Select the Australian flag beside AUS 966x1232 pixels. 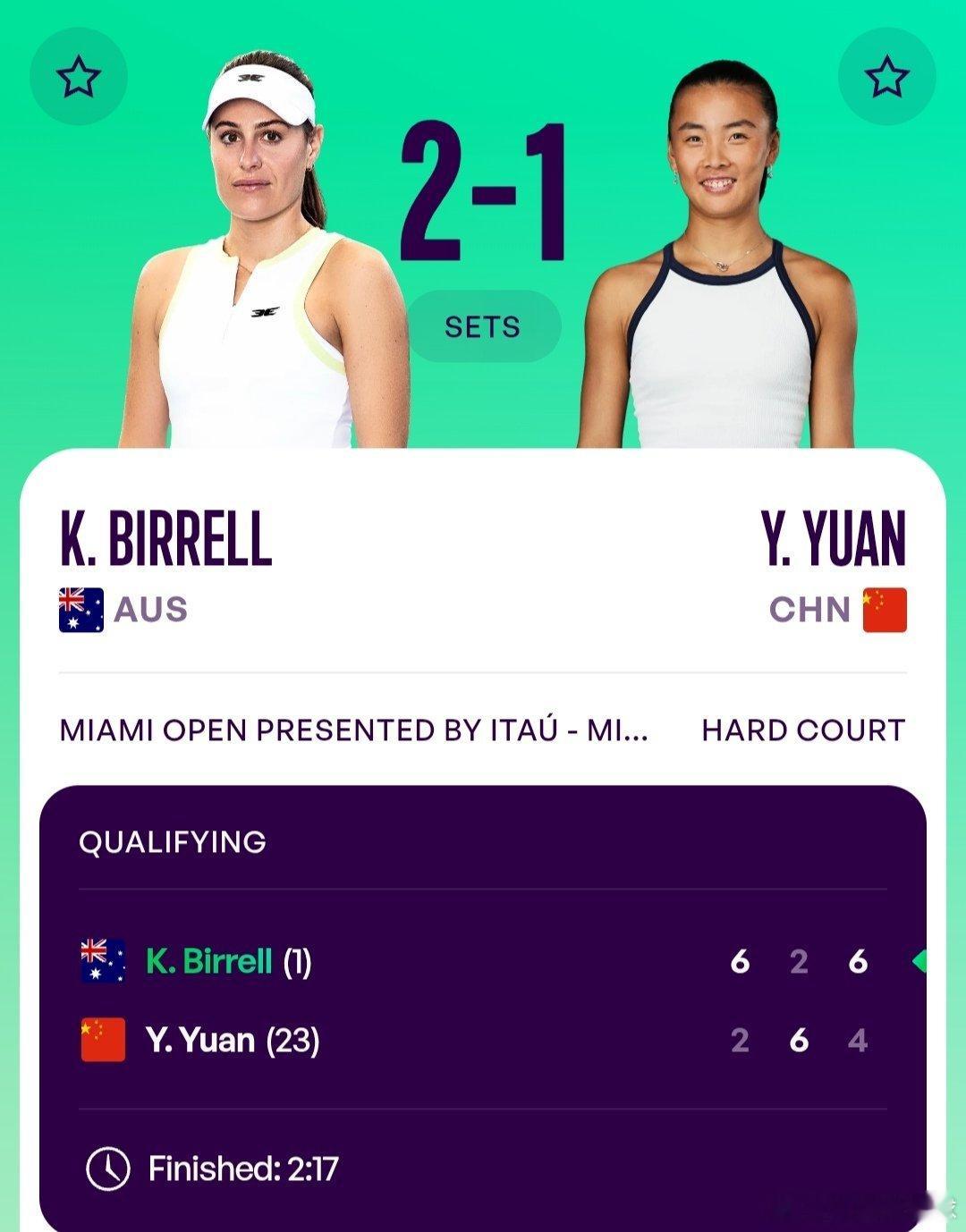pyautogui.click(x=79, y=610)
